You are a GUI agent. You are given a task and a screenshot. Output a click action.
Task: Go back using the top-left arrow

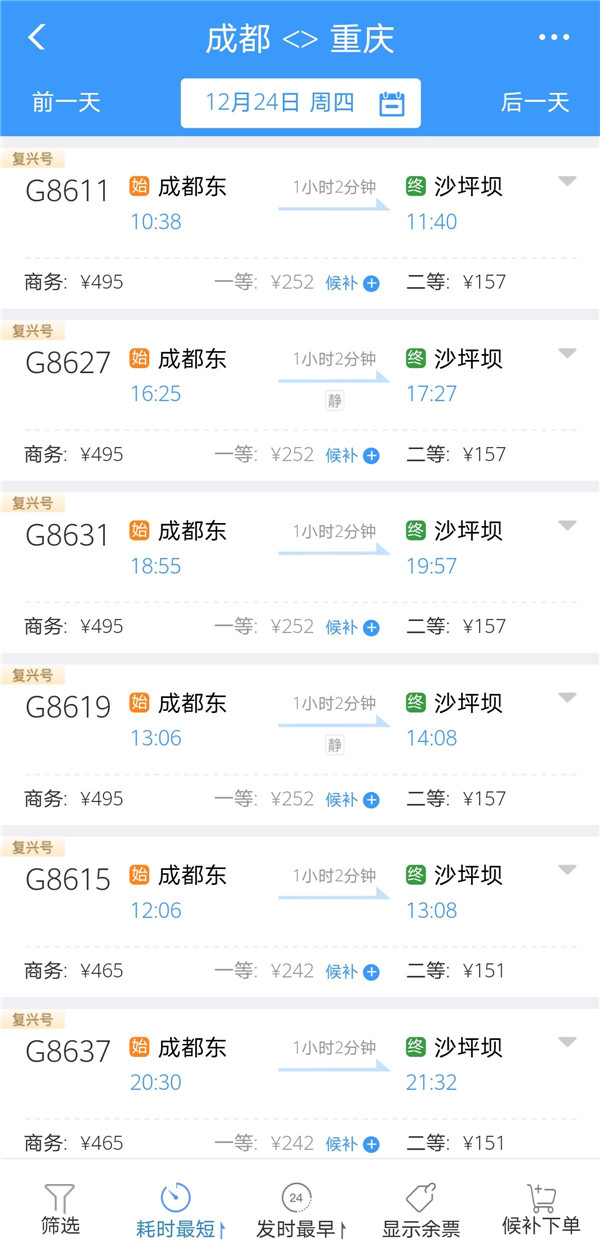coord(37,38)
